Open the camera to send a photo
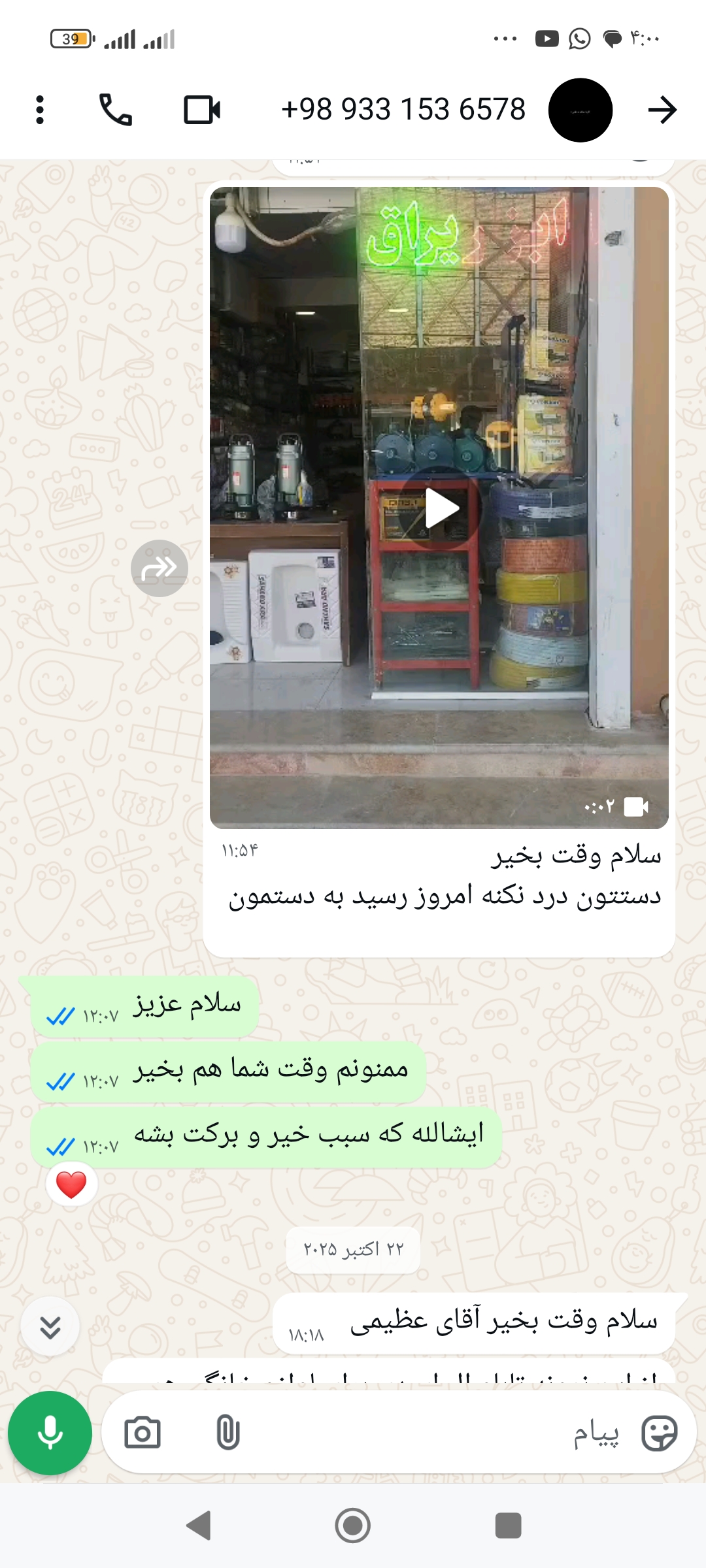This screenshot has width=706, height=1568. (143, 1433)
